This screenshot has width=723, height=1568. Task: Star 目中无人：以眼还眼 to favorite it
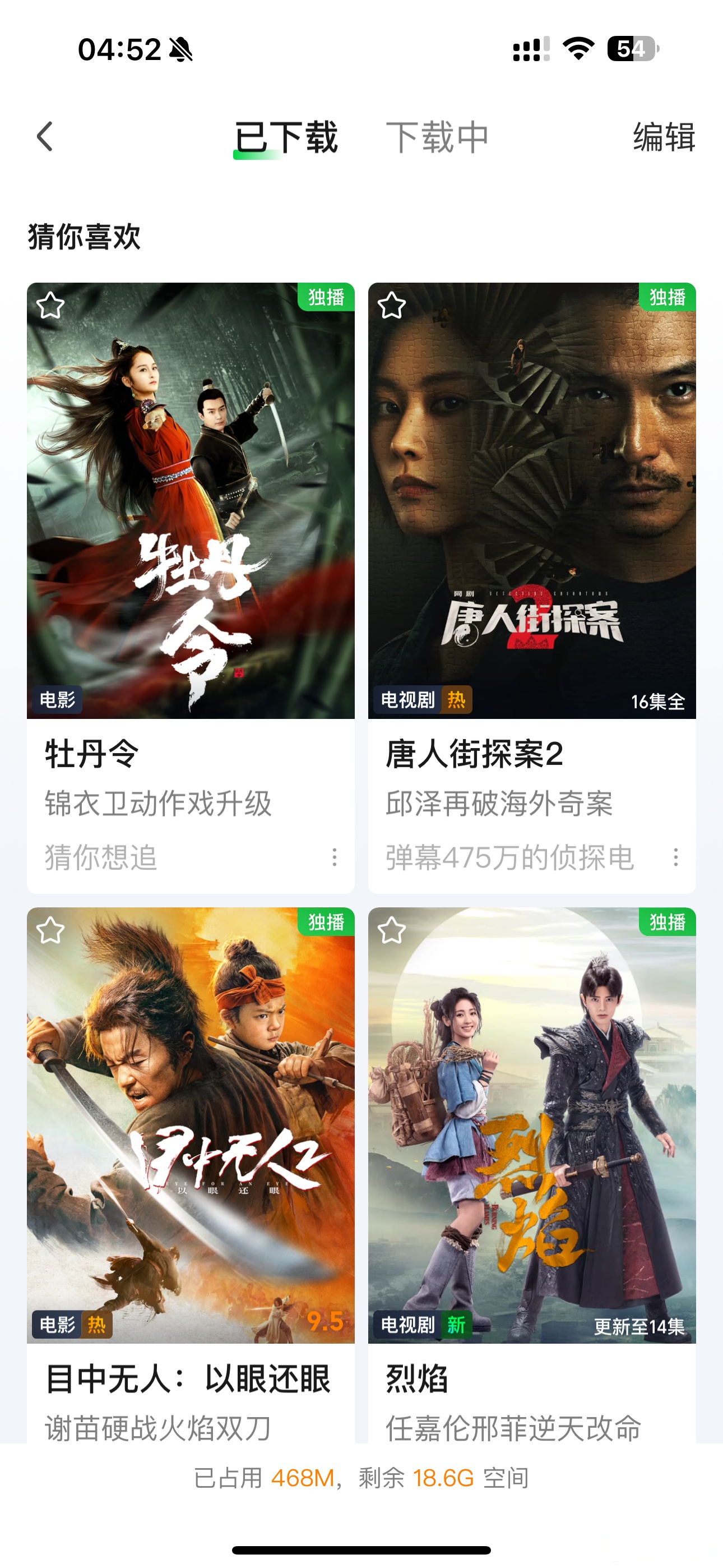point(50,931)
